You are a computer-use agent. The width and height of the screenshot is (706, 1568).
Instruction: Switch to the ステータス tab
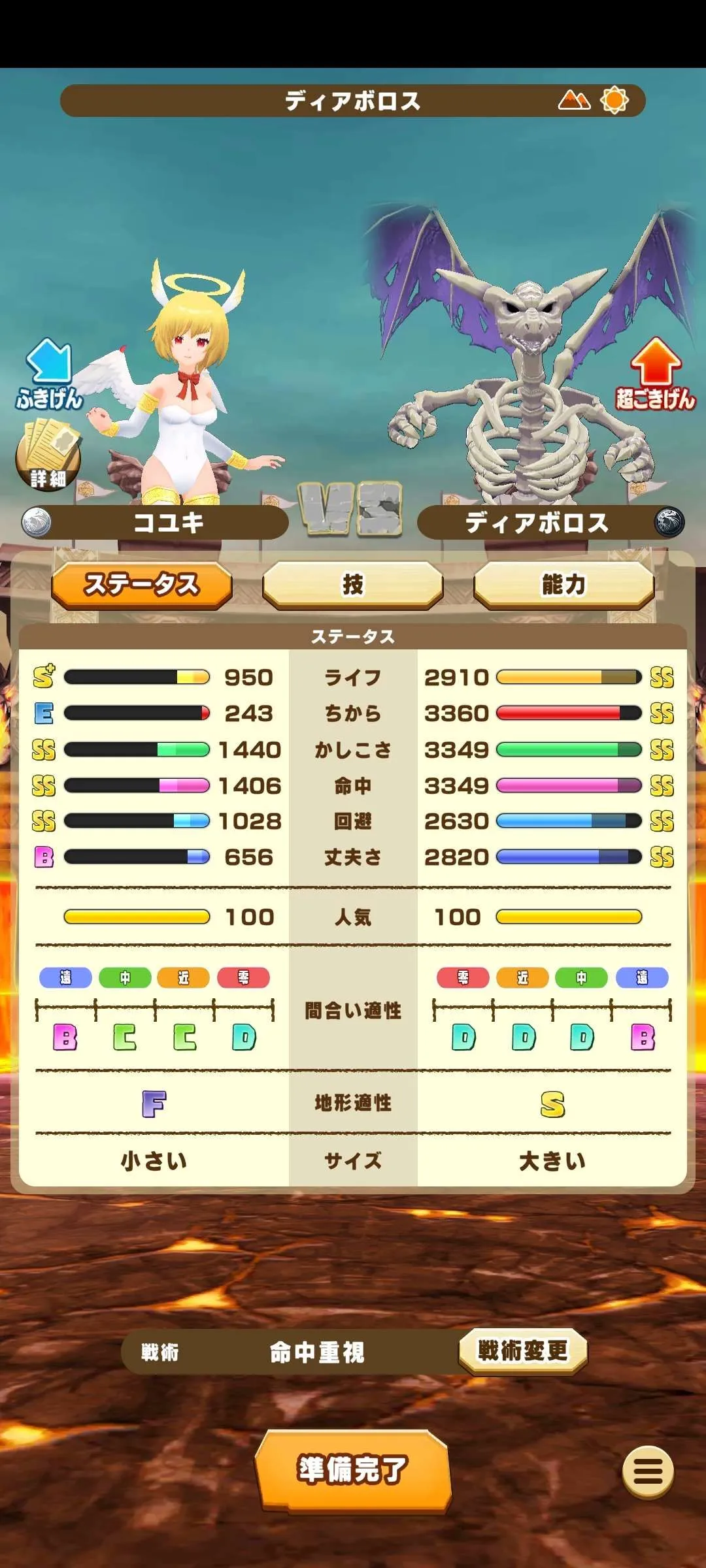pyautogui.click(x=142, y=584)
